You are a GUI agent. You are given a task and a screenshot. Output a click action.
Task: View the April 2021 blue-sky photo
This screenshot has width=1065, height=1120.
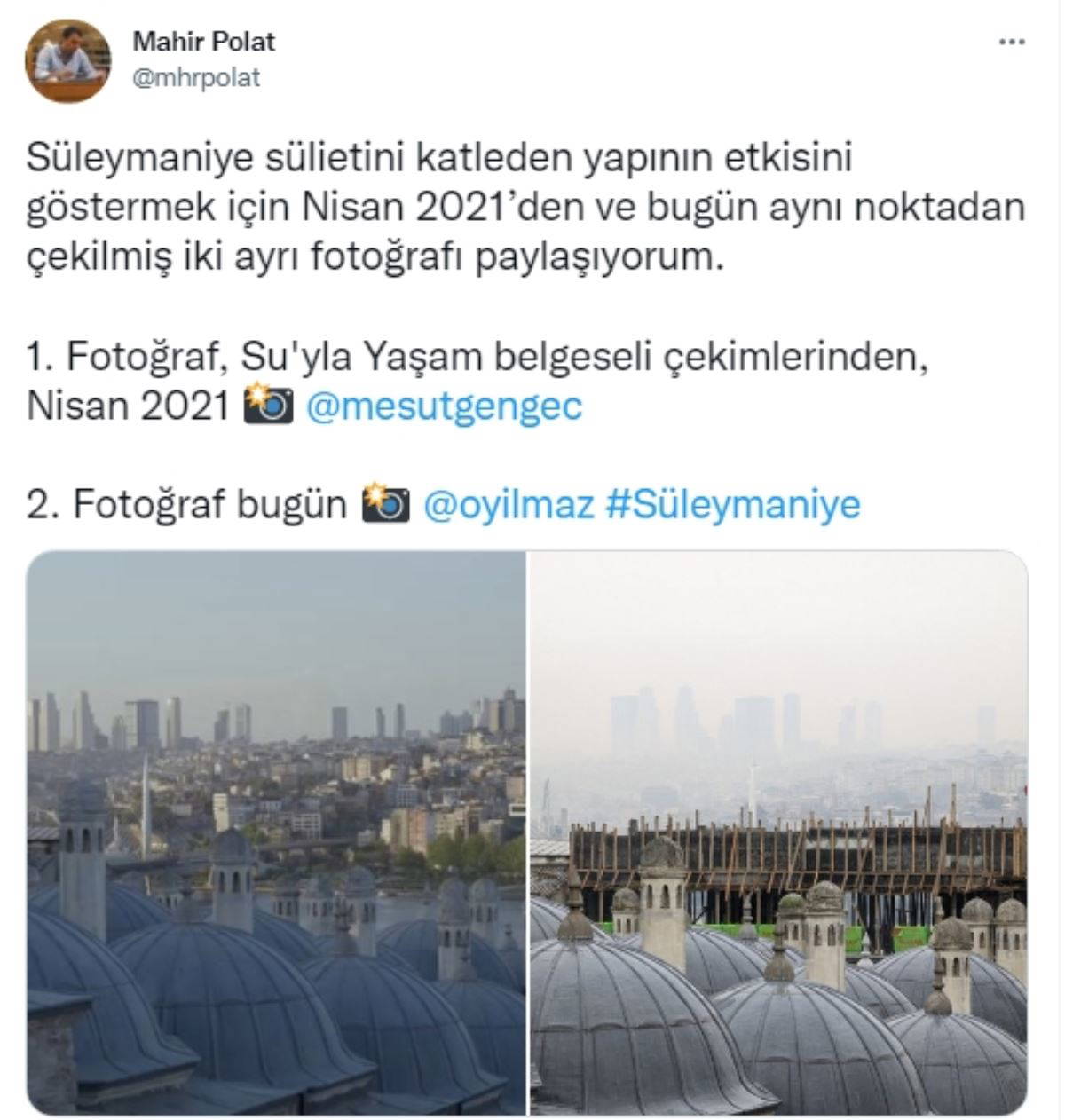(277, 832)
